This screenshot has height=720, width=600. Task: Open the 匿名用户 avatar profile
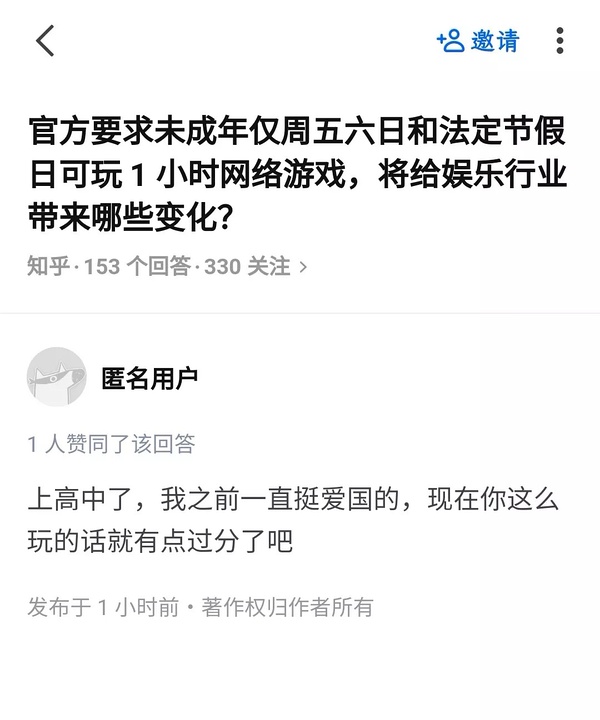pyautogui.click(x=56, y=377)
